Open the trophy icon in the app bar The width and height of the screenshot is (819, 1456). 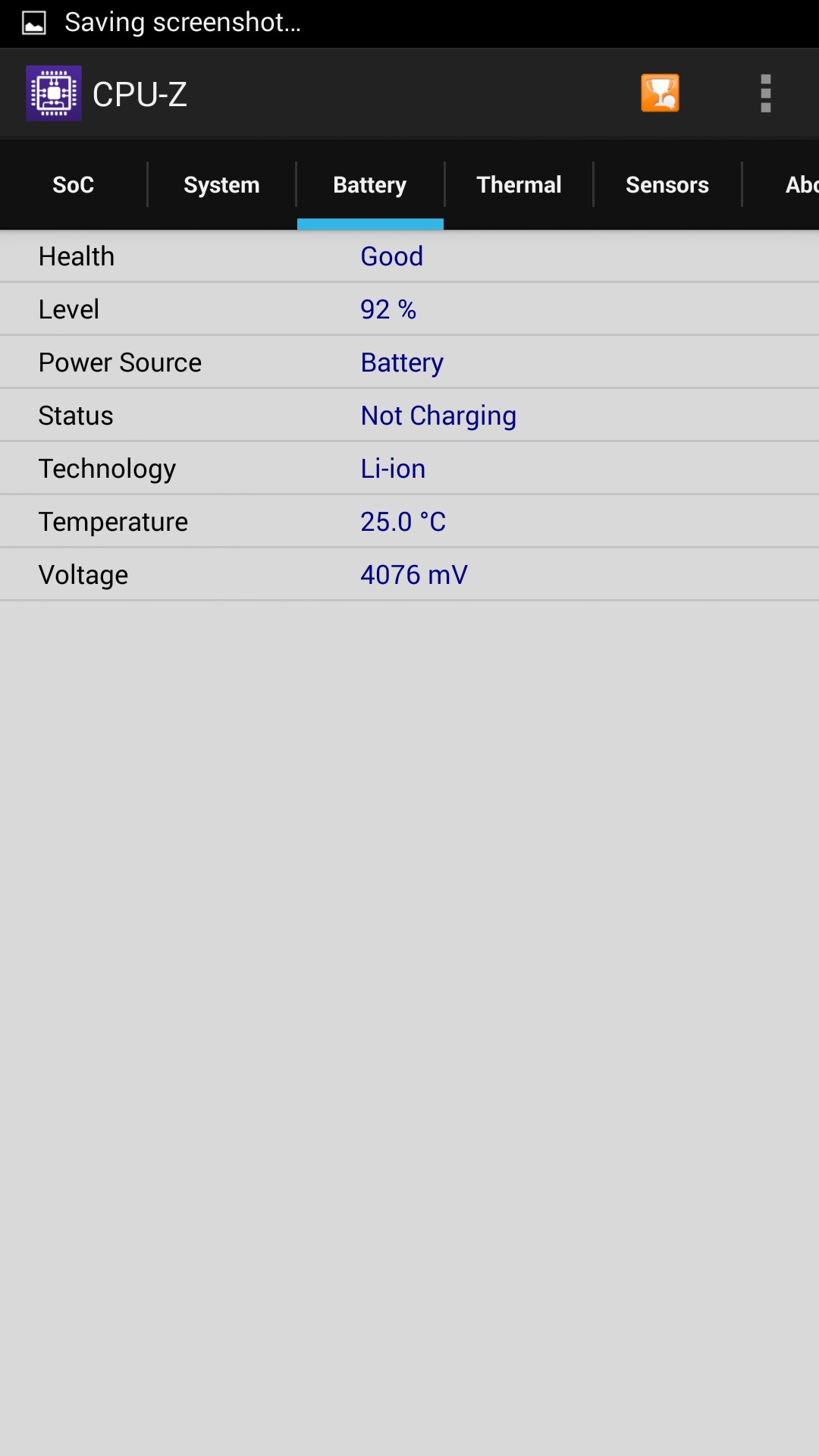660,93
